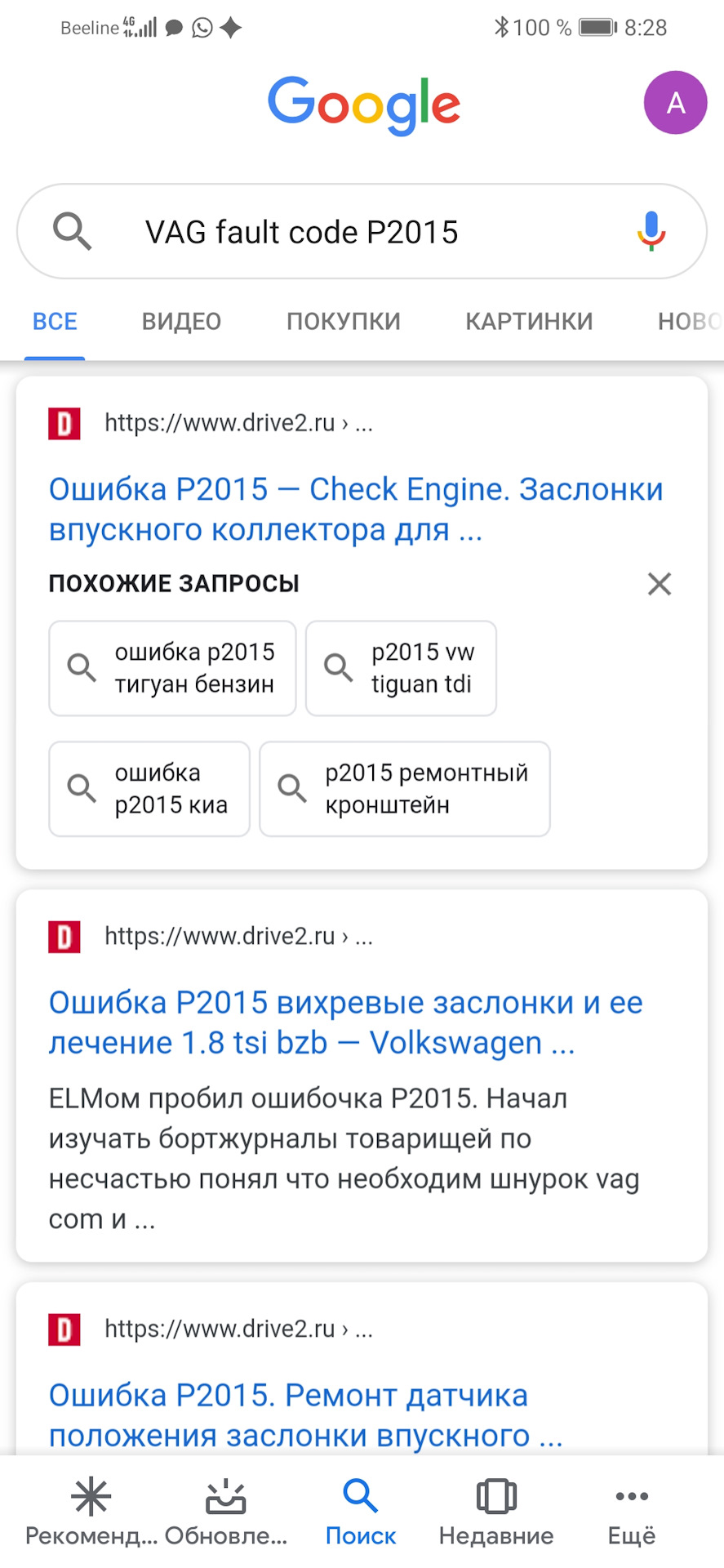Image resolution: width=724 pixels, height=1568 pixels.
Task: Choose the 'p2015 vw tiguan tdi' chip
Action: (x=401, y=668)
